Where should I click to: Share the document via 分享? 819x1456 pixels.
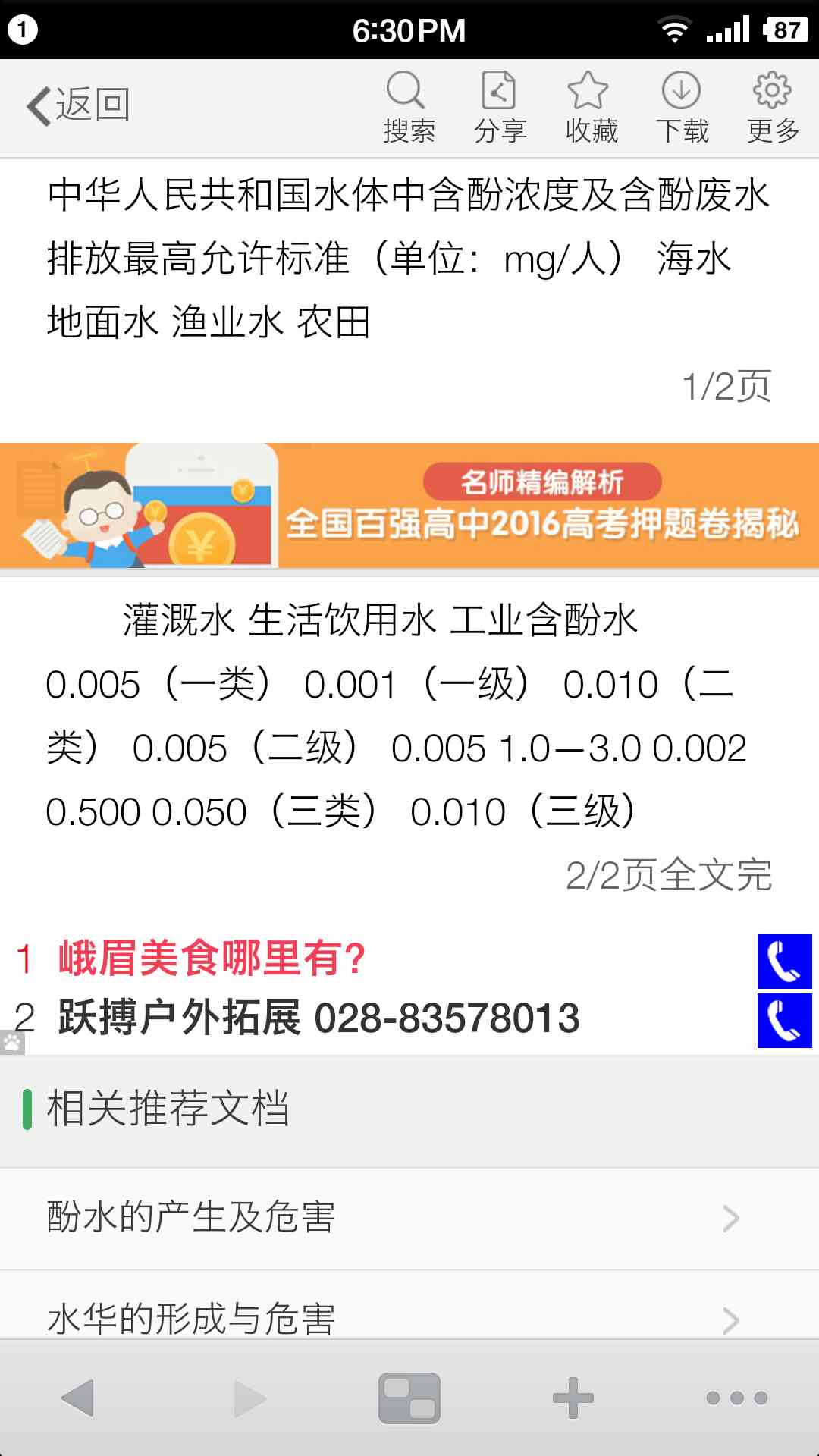pos(500,108)
